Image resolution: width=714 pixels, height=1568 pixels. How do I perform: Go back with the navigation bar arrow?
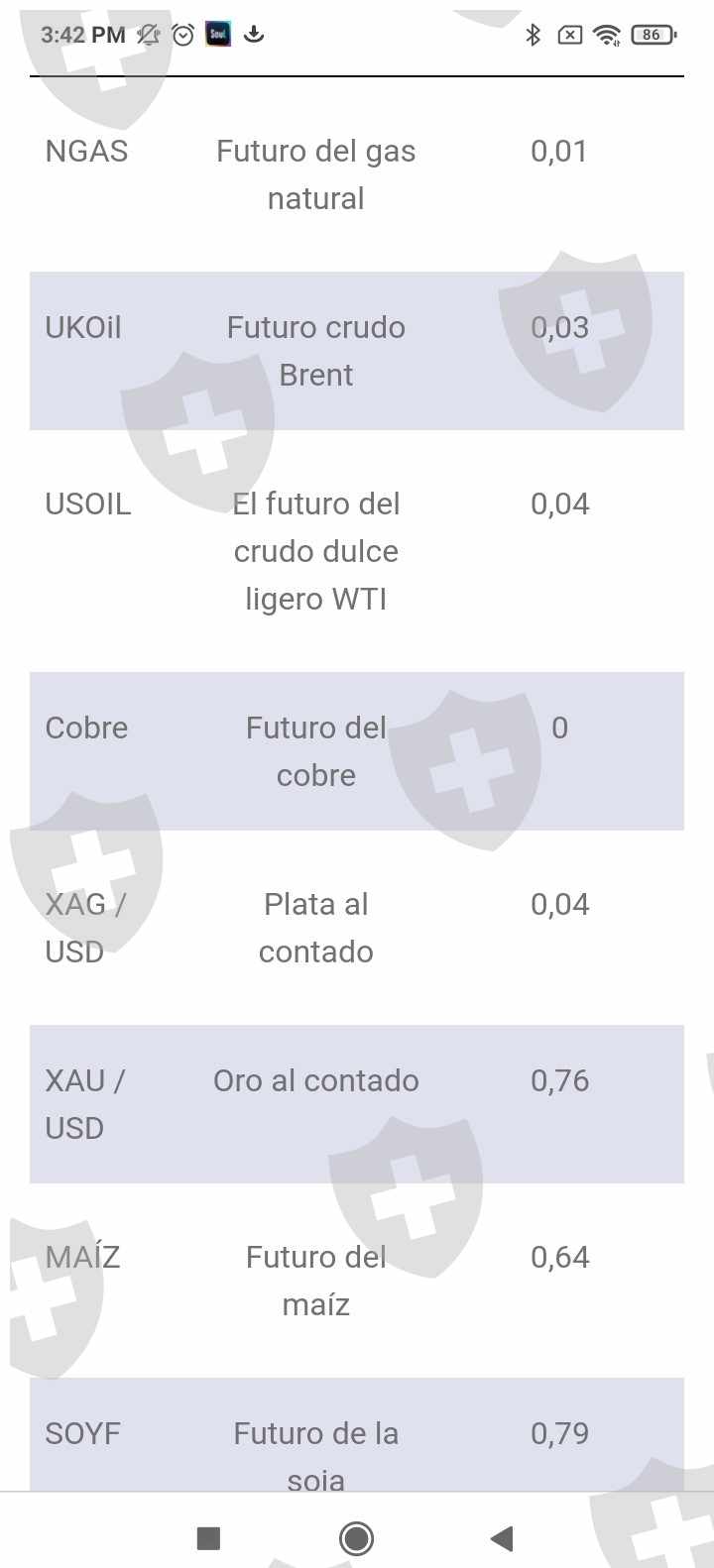click(x=502, y=1537)
